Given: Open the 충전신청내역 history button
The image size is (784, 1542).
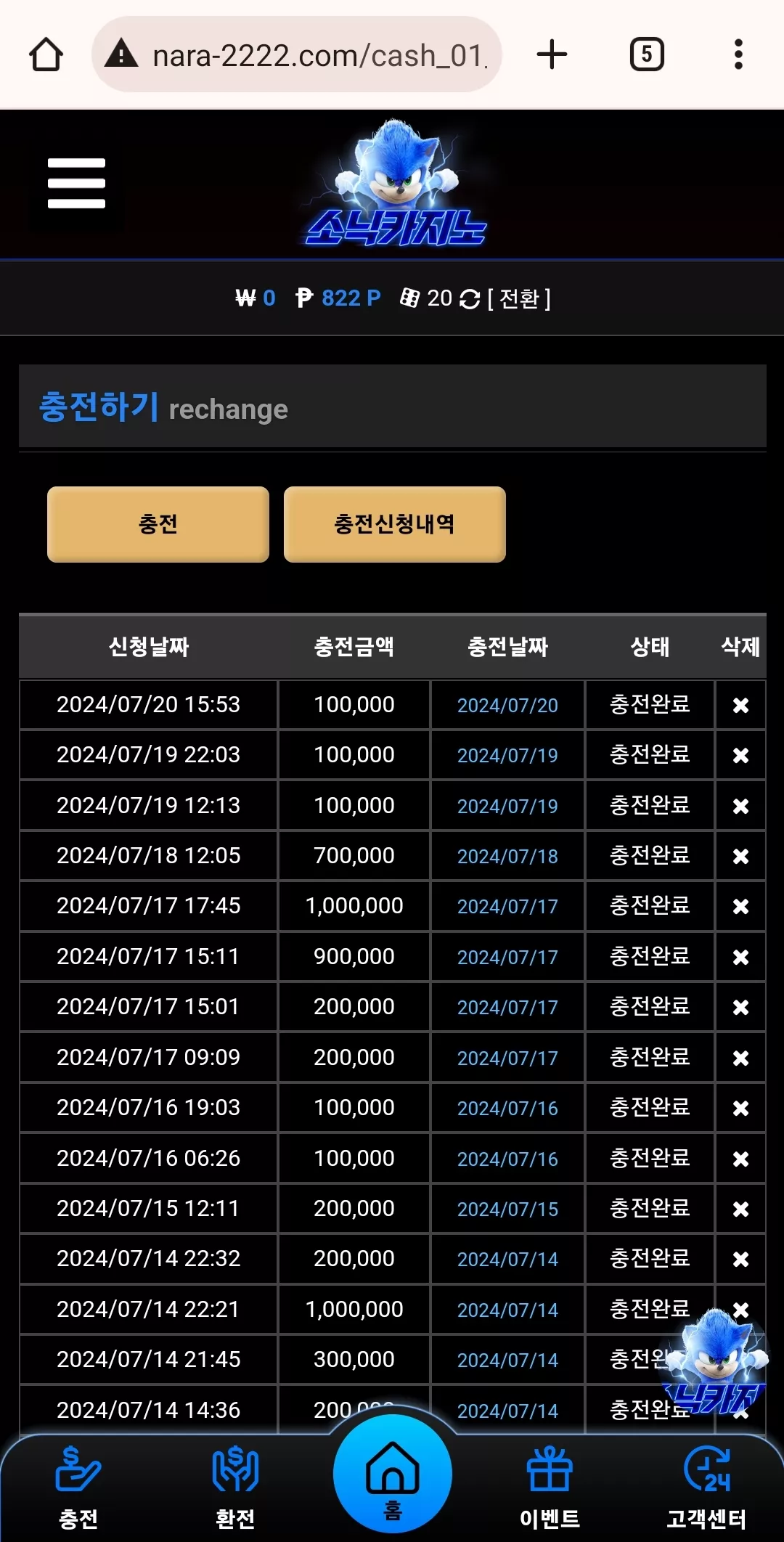Looking at the screenshot, I should coord(395,524).
